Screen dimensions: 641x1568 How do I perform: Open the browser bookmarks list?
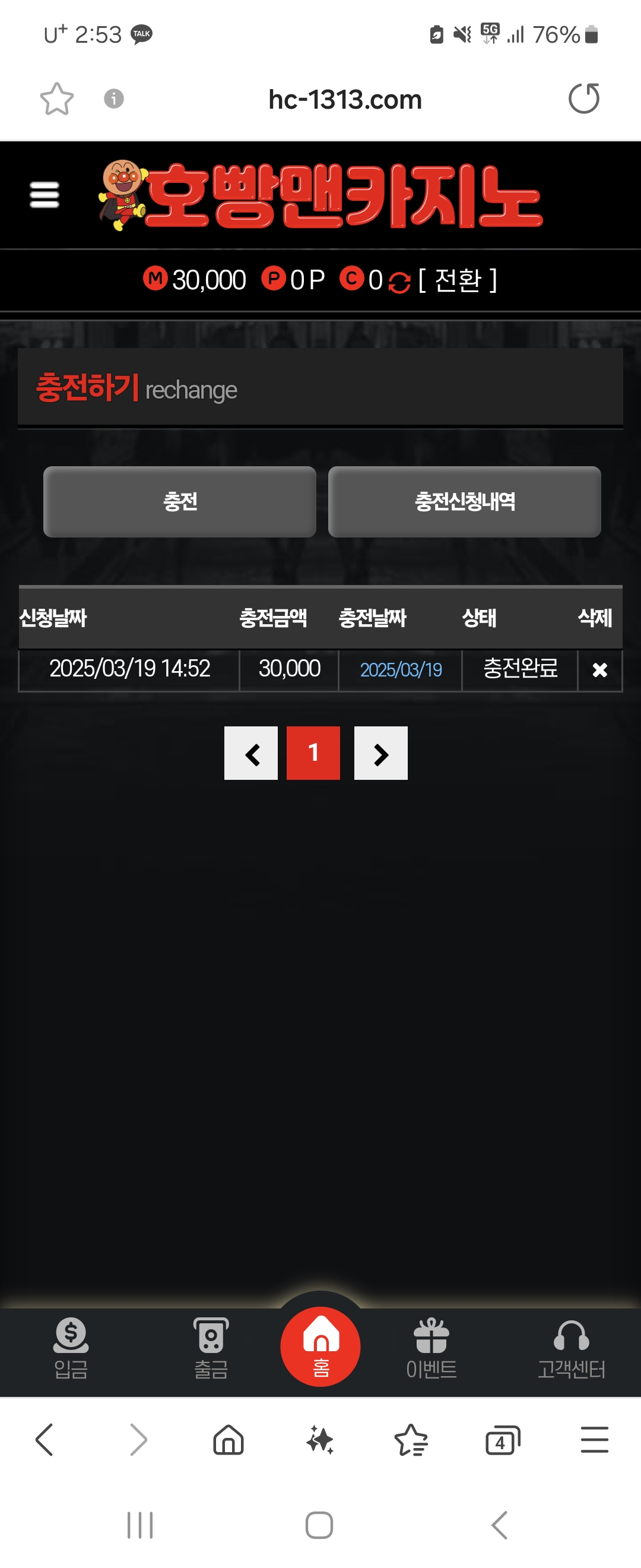click(411, 1441)
